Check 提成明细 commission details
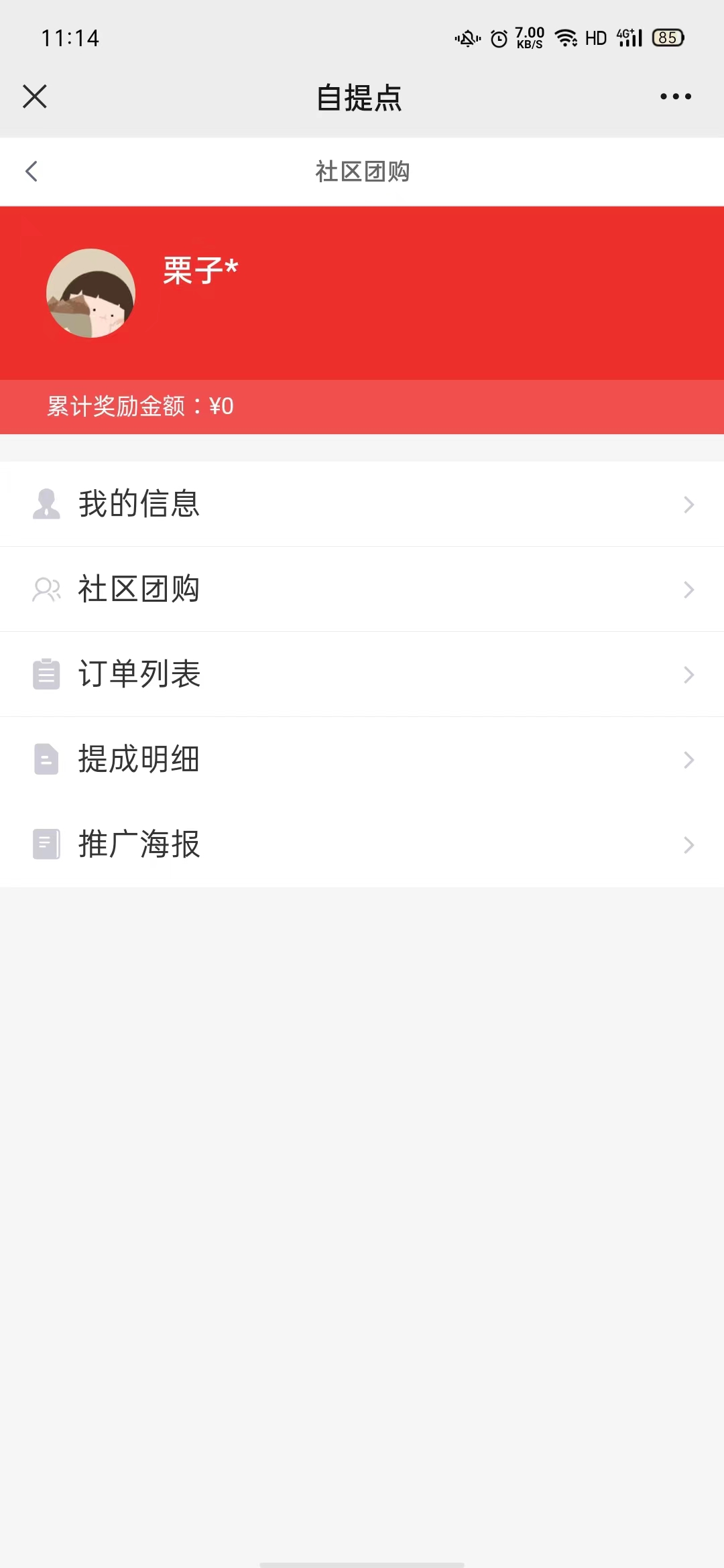Screen dimensions: 724x1568 (x=362, y=759)
